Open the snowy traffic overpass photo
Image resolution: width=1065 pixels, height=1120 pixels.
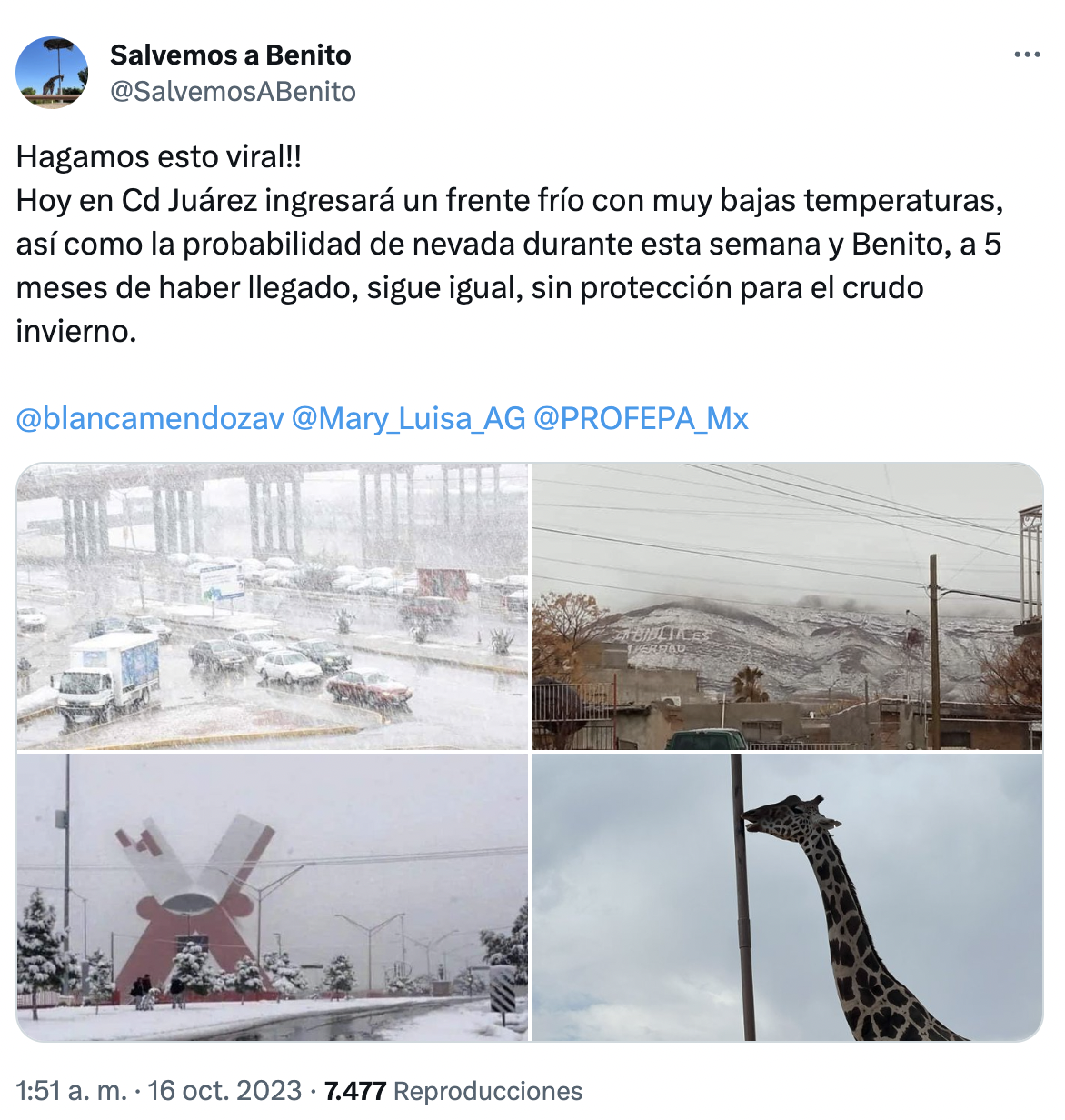click(273, 606)
